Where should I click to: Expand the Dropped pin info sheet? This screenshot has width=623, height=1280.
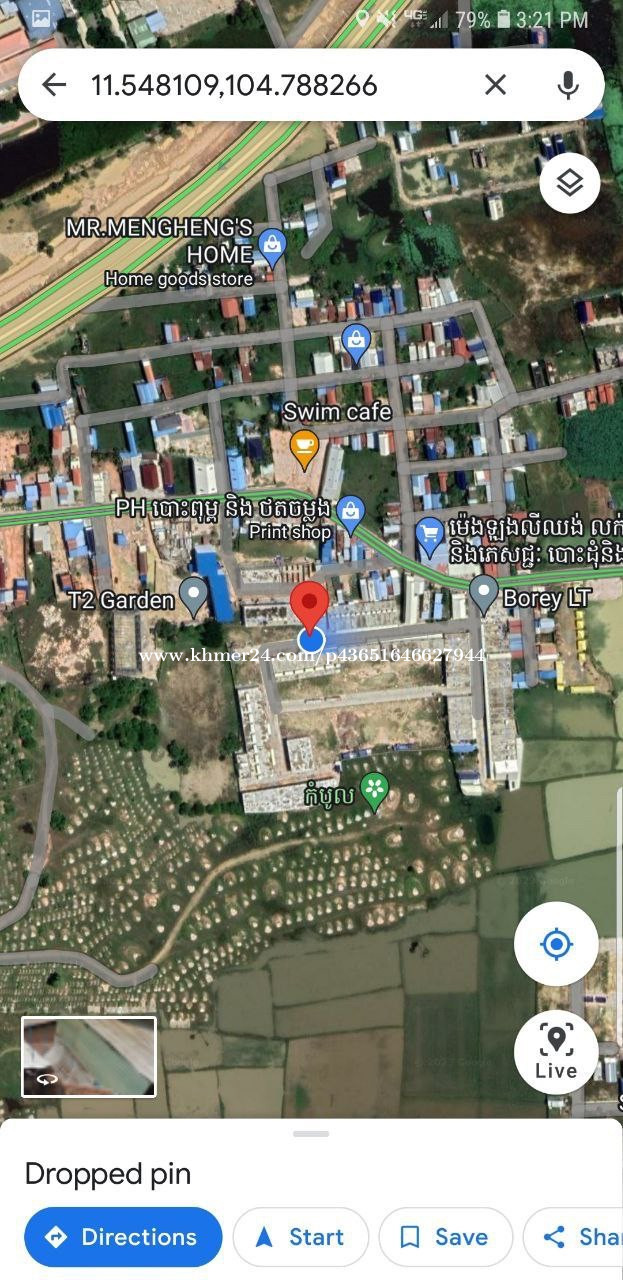click(311, 1134)
